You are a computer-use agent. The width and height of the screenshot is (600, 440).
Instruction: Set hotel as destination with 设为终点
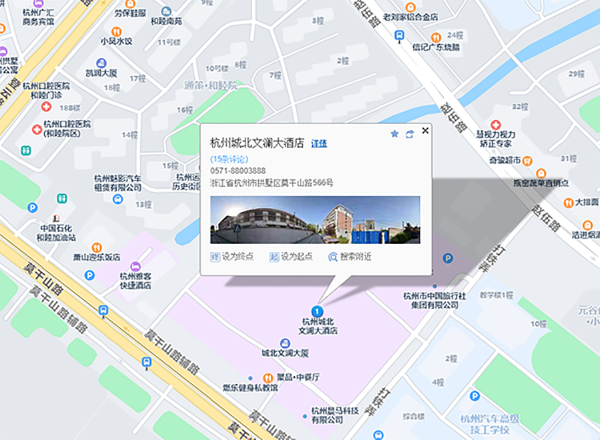click(x=231, y=257)
